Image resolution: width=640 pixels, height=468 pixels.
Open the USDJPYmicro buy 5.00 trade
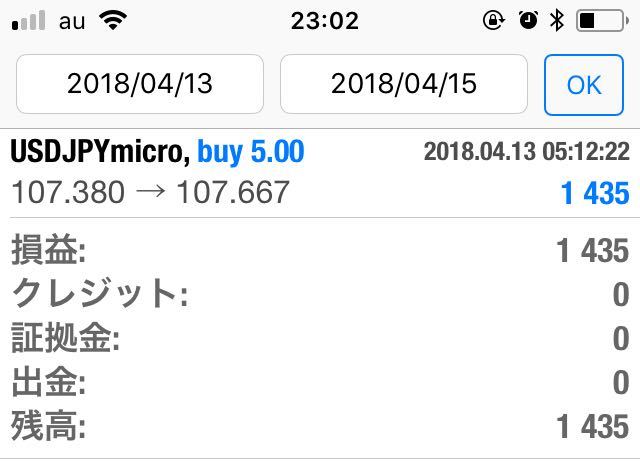click(x=320, y=172)
